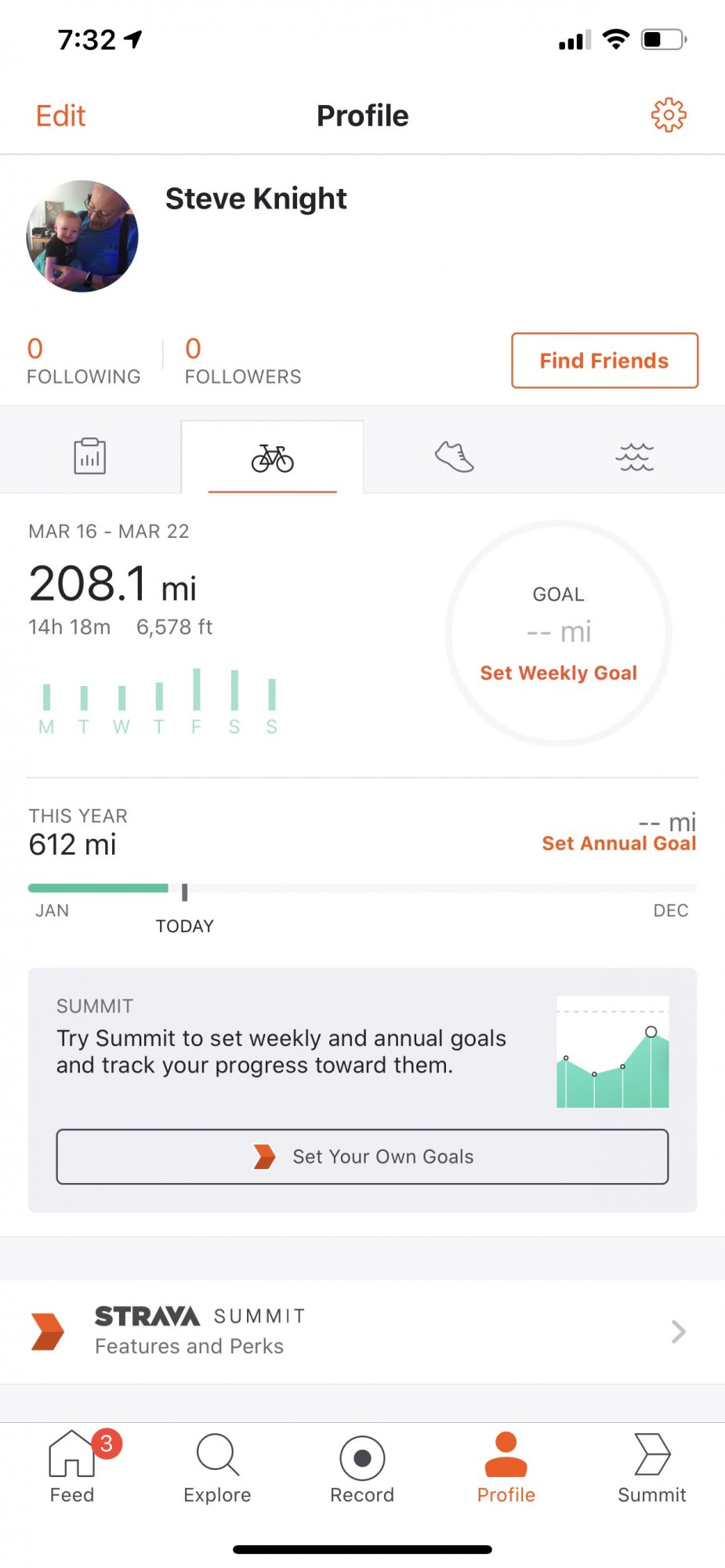Screen dimensions: 725x1568
Task: Select the cycling stats tab
Action: pos(272,458)
